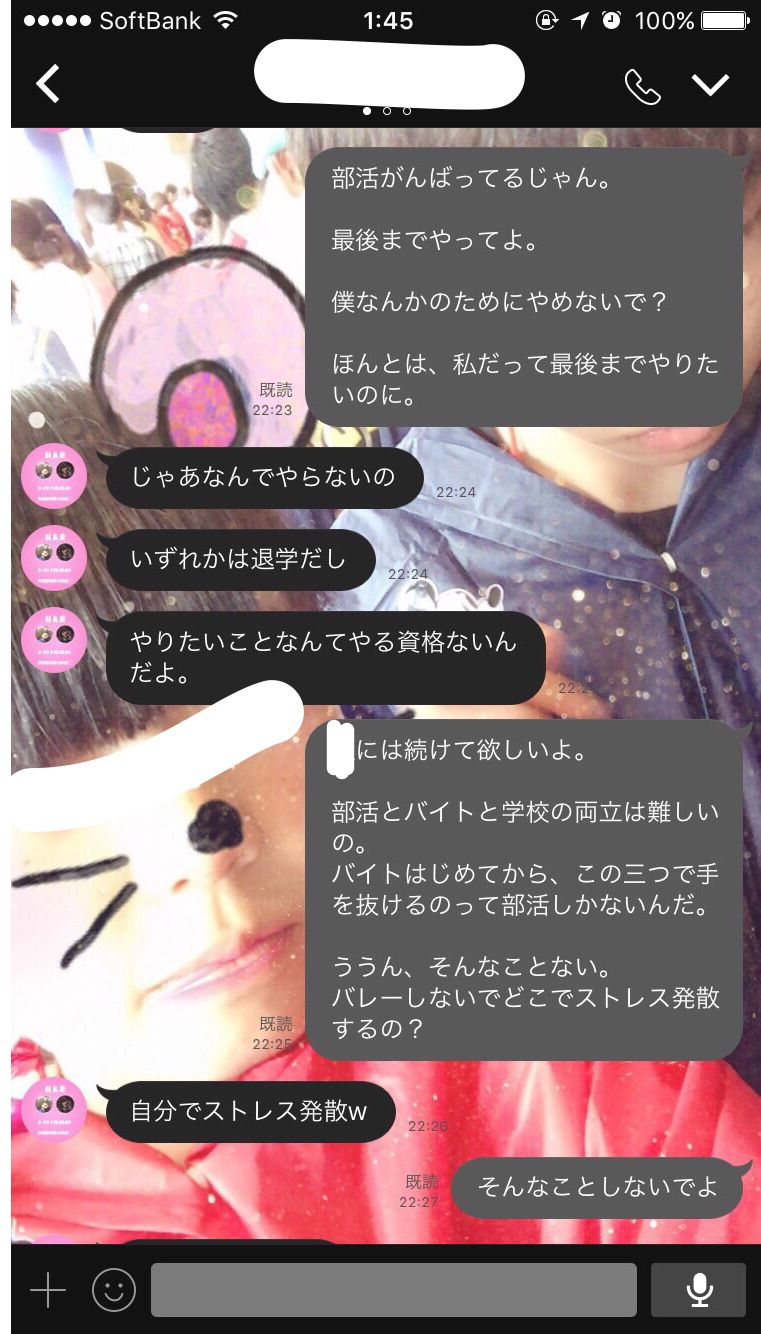Start a voice call with this contact

642,86
